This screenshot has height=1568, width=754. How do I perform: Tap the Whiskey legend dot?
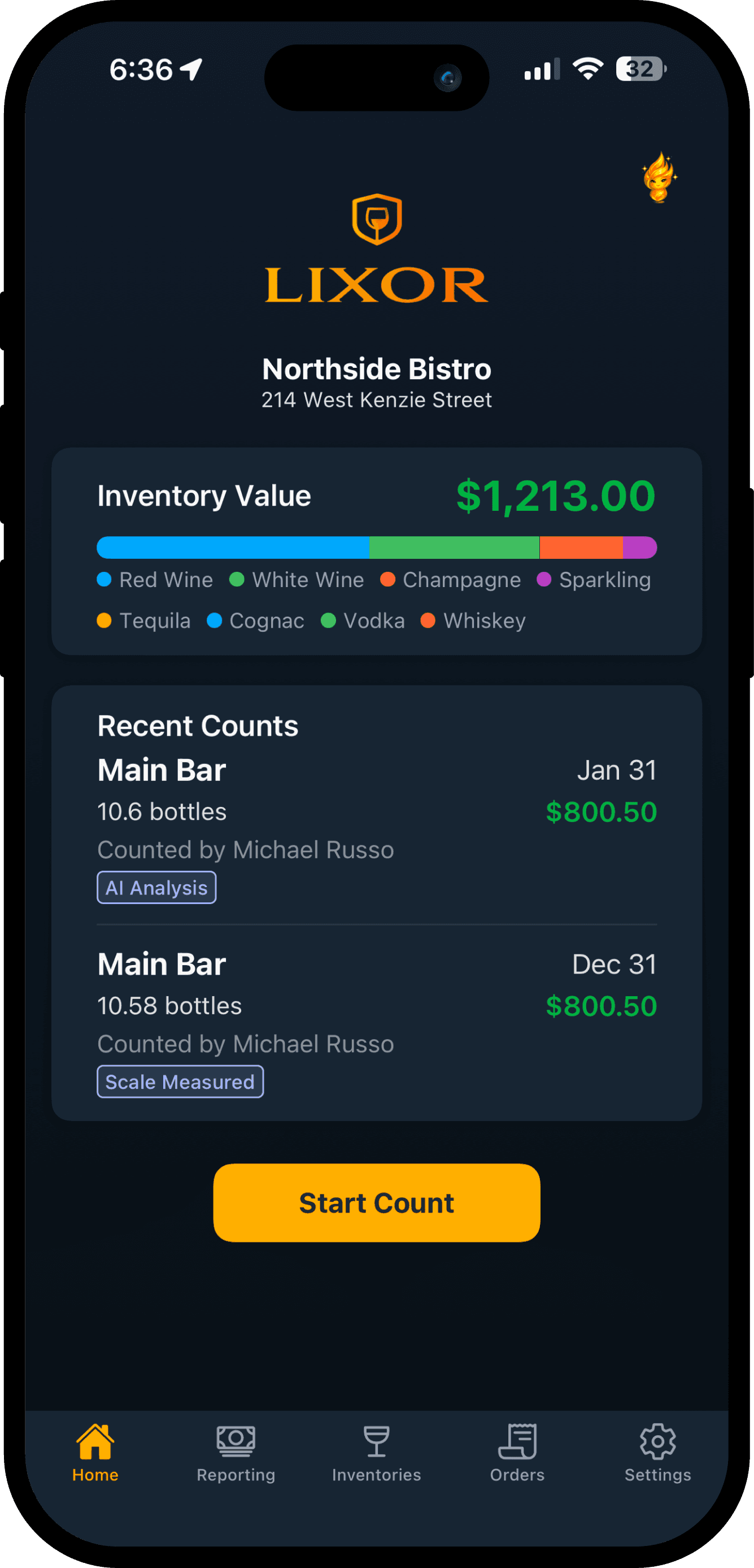pyautogui.click(x=429, y=620)
